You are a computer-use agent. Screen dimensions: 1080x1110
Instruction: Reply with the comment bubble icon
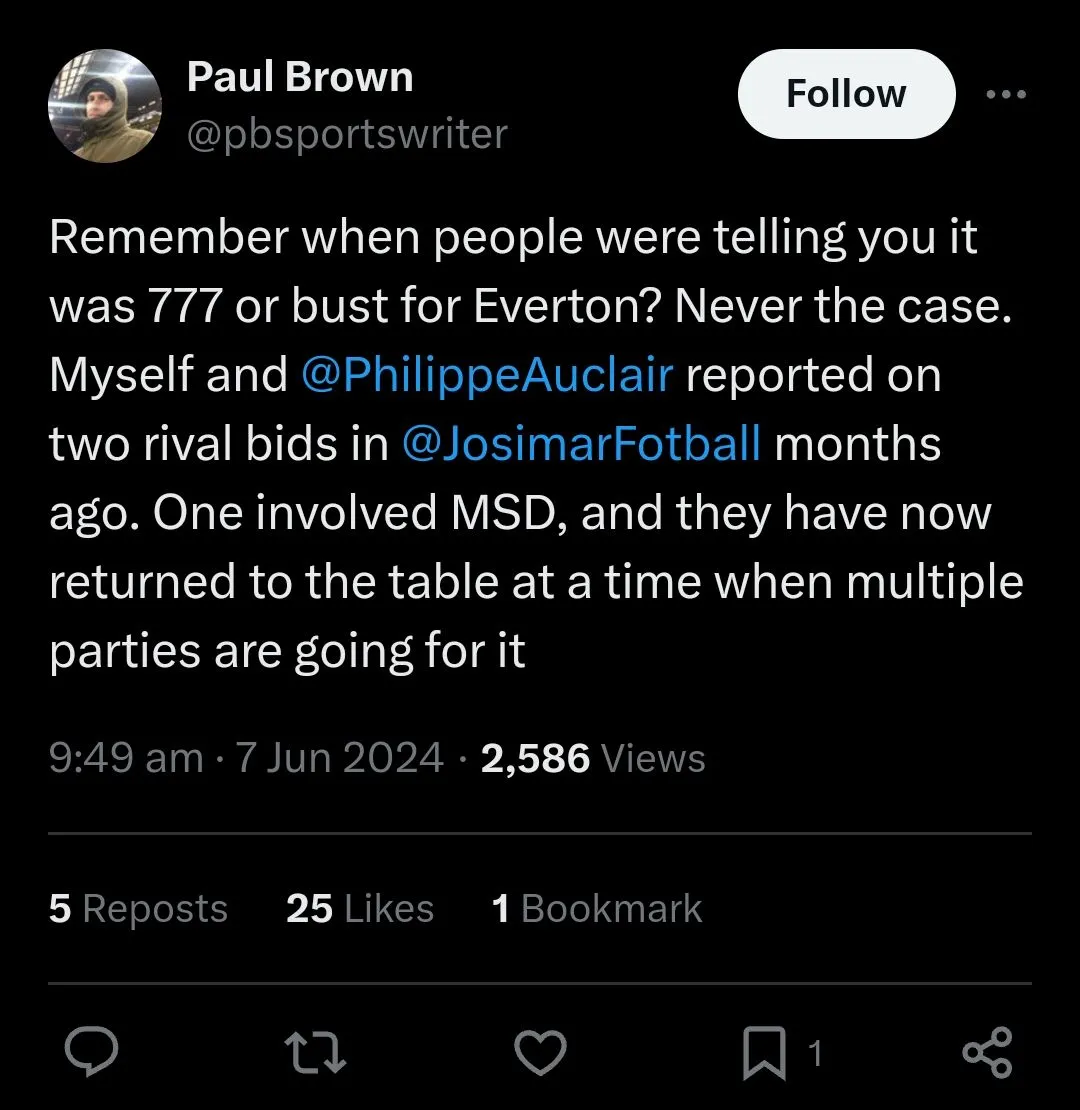[91, 1053]
